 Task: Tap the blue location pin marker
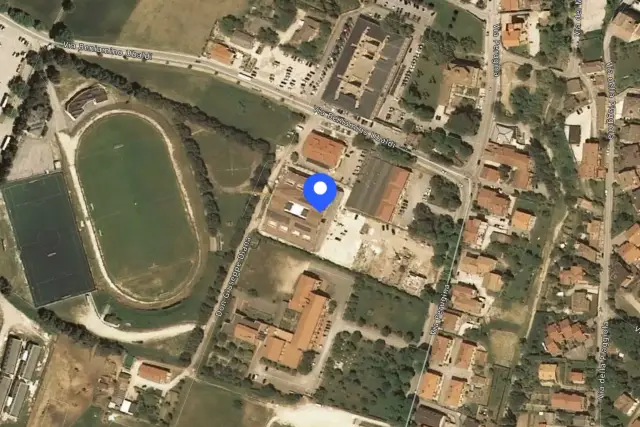320,192
